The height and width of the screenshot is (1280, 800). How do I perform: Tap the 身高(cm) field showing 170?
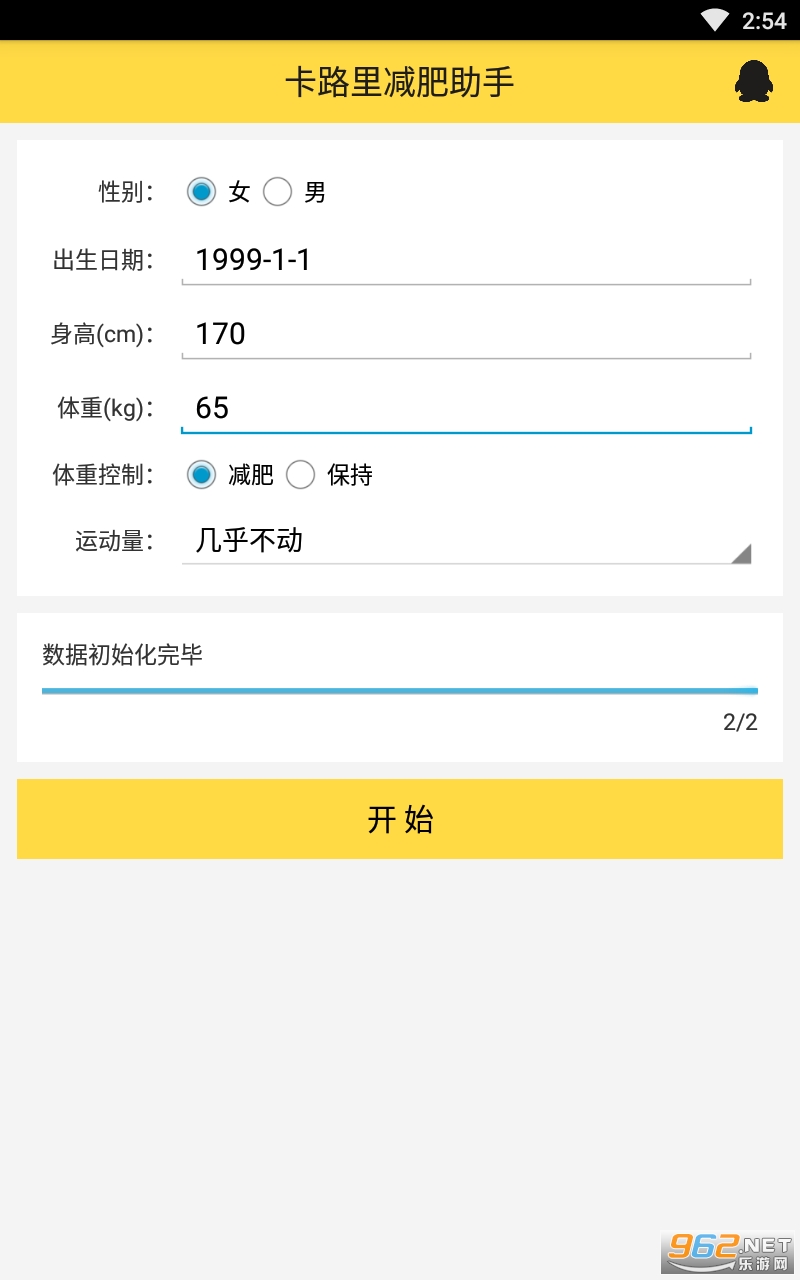pyautogui.click(x=466, y=334)
